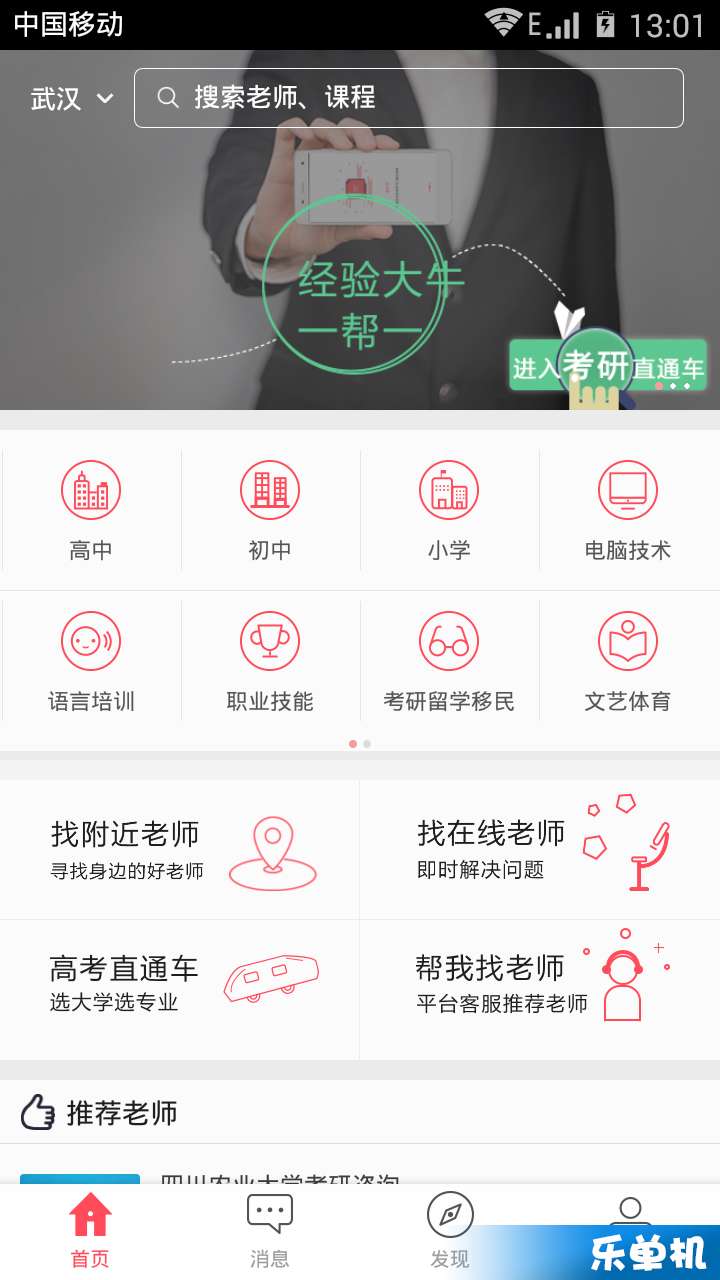The width and height of the screenshot is (720, 1280).
Task: Switch to the 发现 tab
Action: [450, 1230]
